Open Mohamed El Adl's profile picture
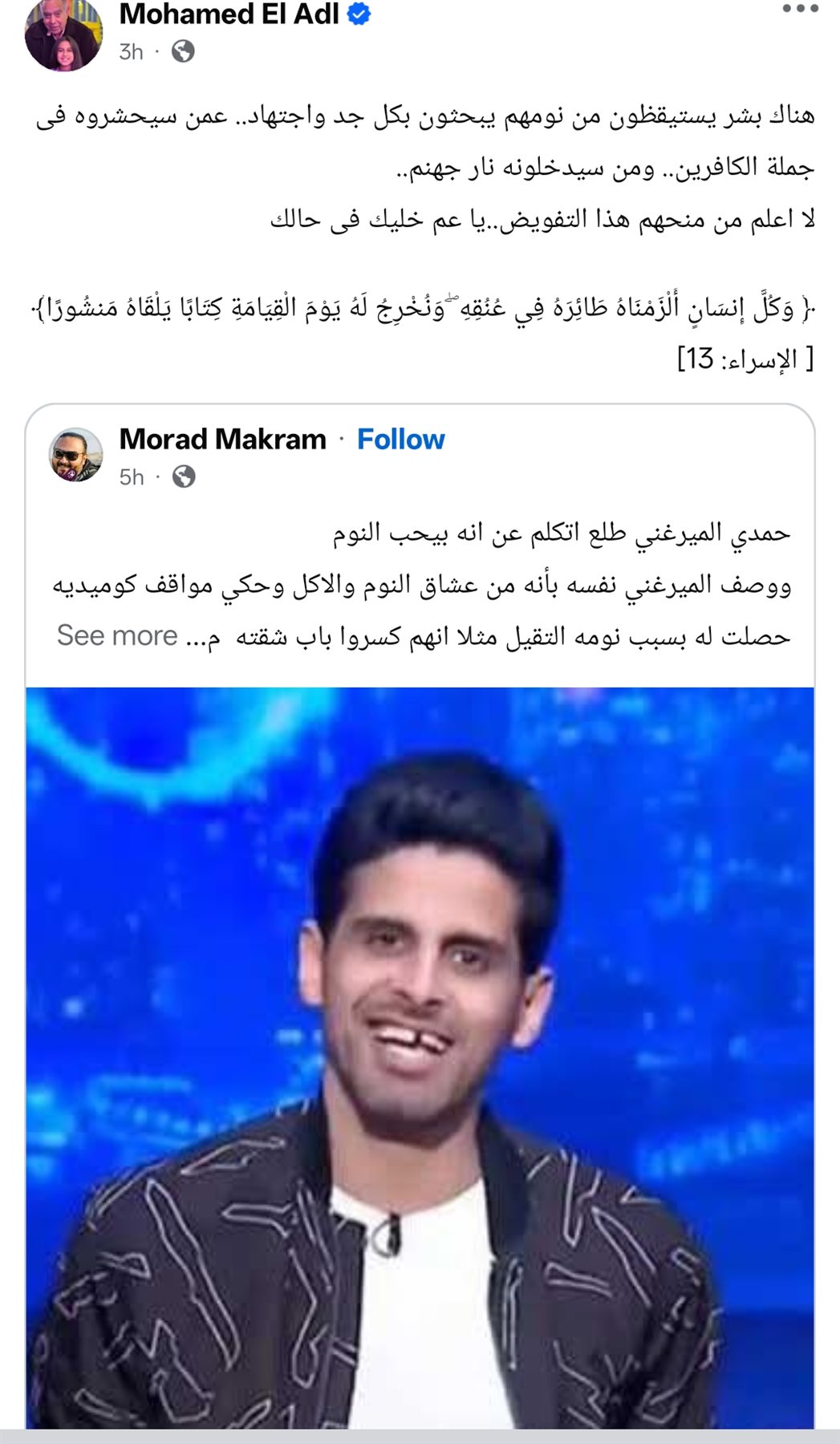Screen dimensions: 840x1444 [x=64, y=34]
